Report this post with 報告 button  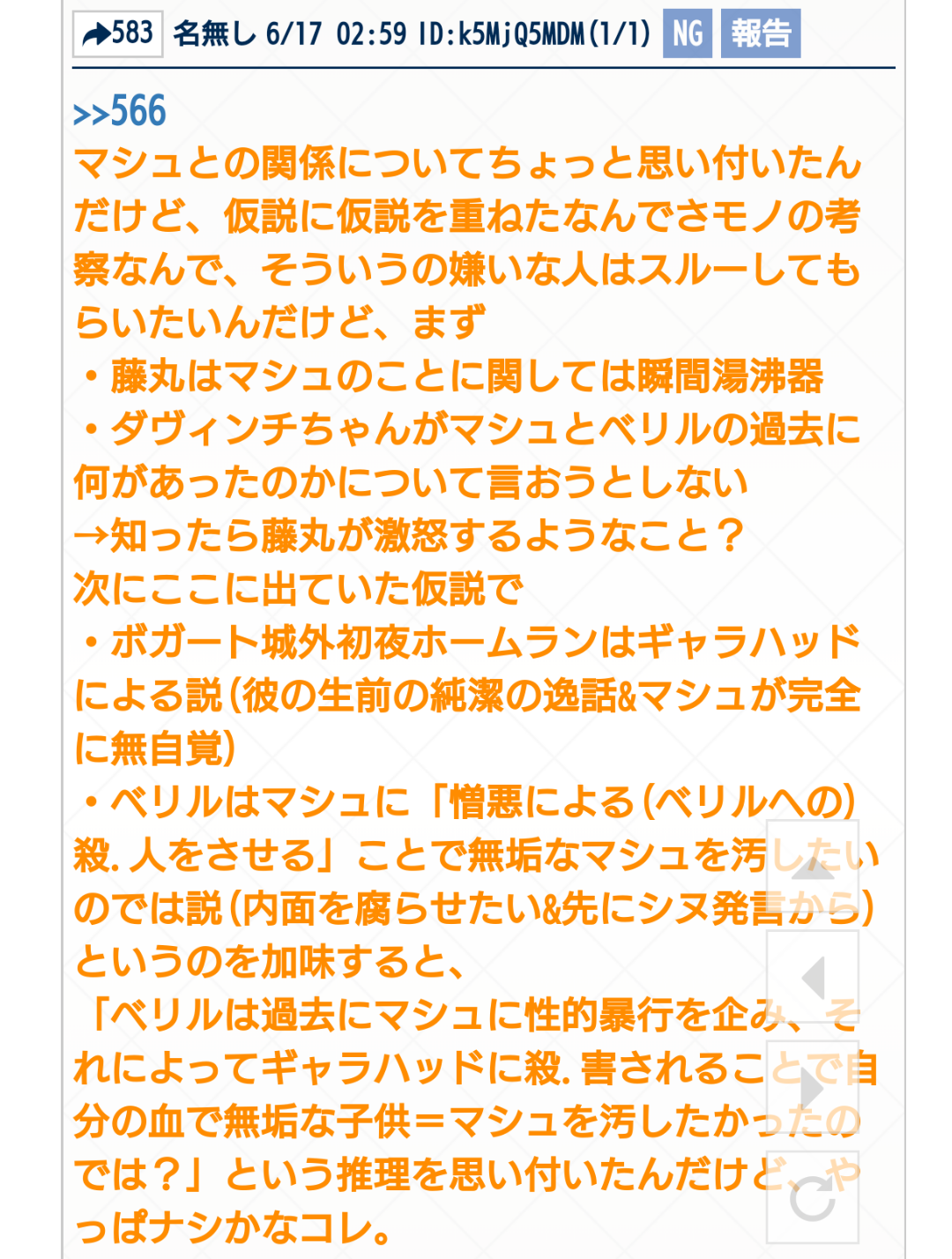(760, 34)
